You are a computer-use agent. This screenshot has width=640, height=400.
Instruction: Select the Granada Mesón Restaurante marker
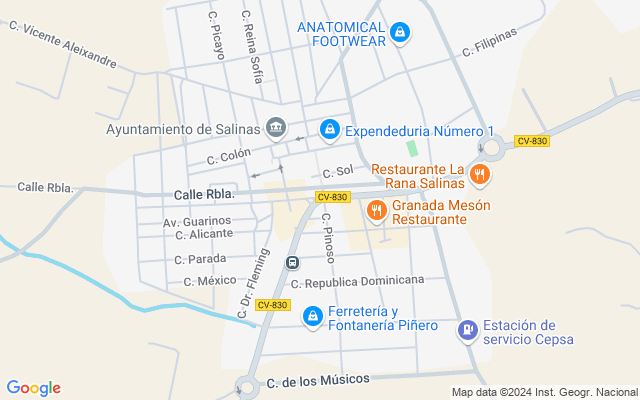pyautogui.click(x=376, y=210)
